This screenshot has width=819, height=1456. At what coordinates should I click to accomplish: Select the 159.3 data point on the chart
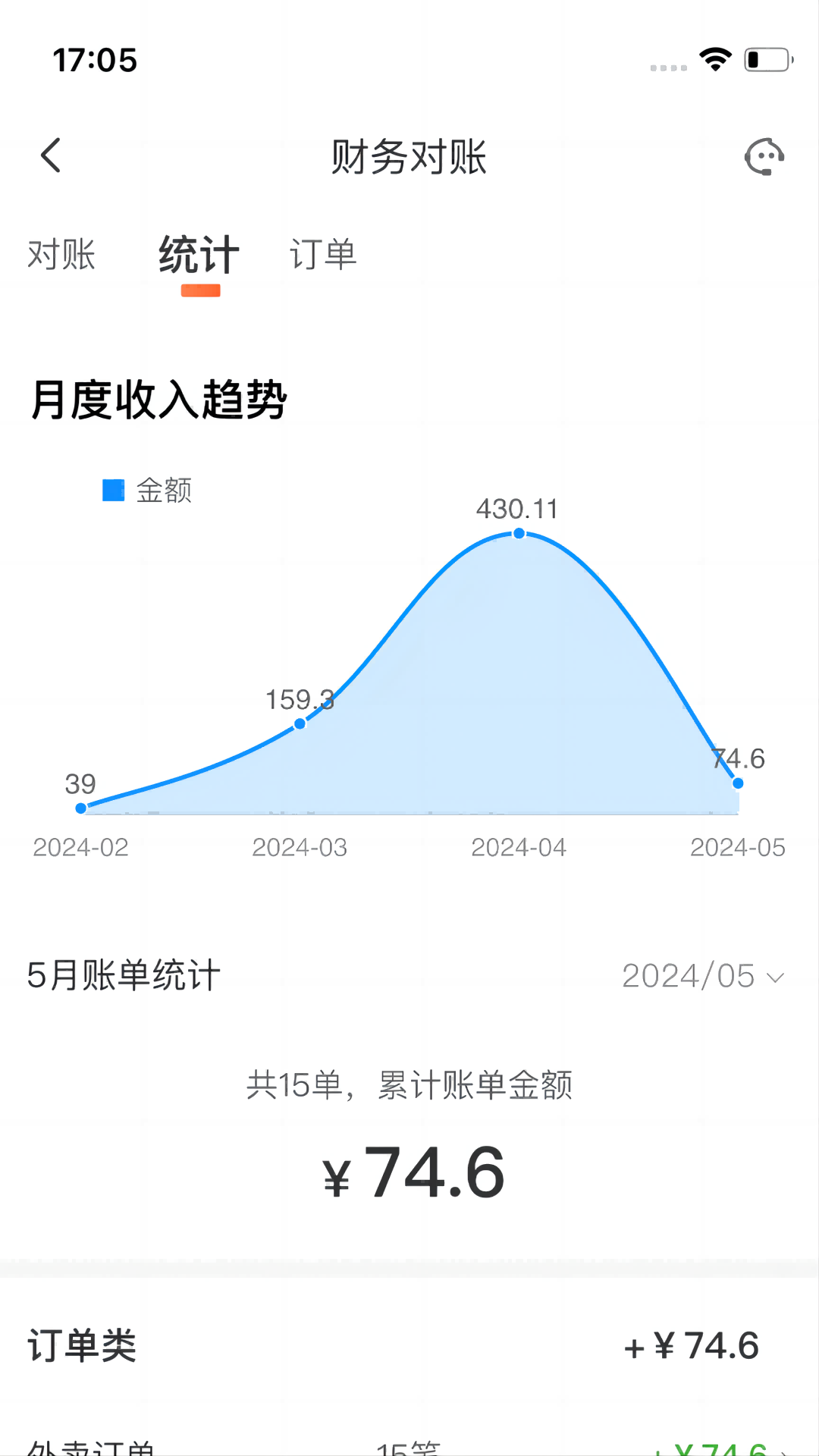[300, 724]
